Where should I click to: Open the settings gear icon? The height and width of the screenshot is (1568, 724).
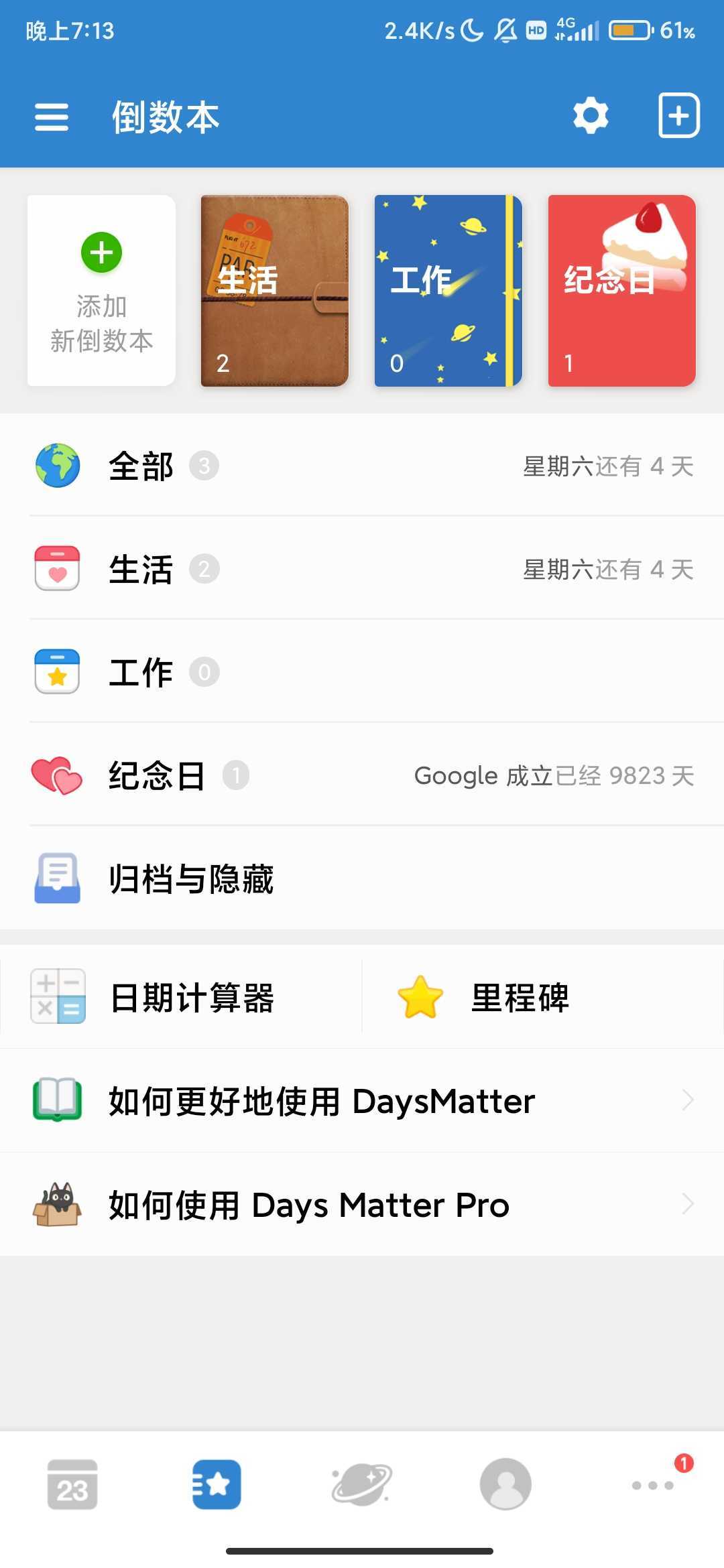tap(591, 115)
